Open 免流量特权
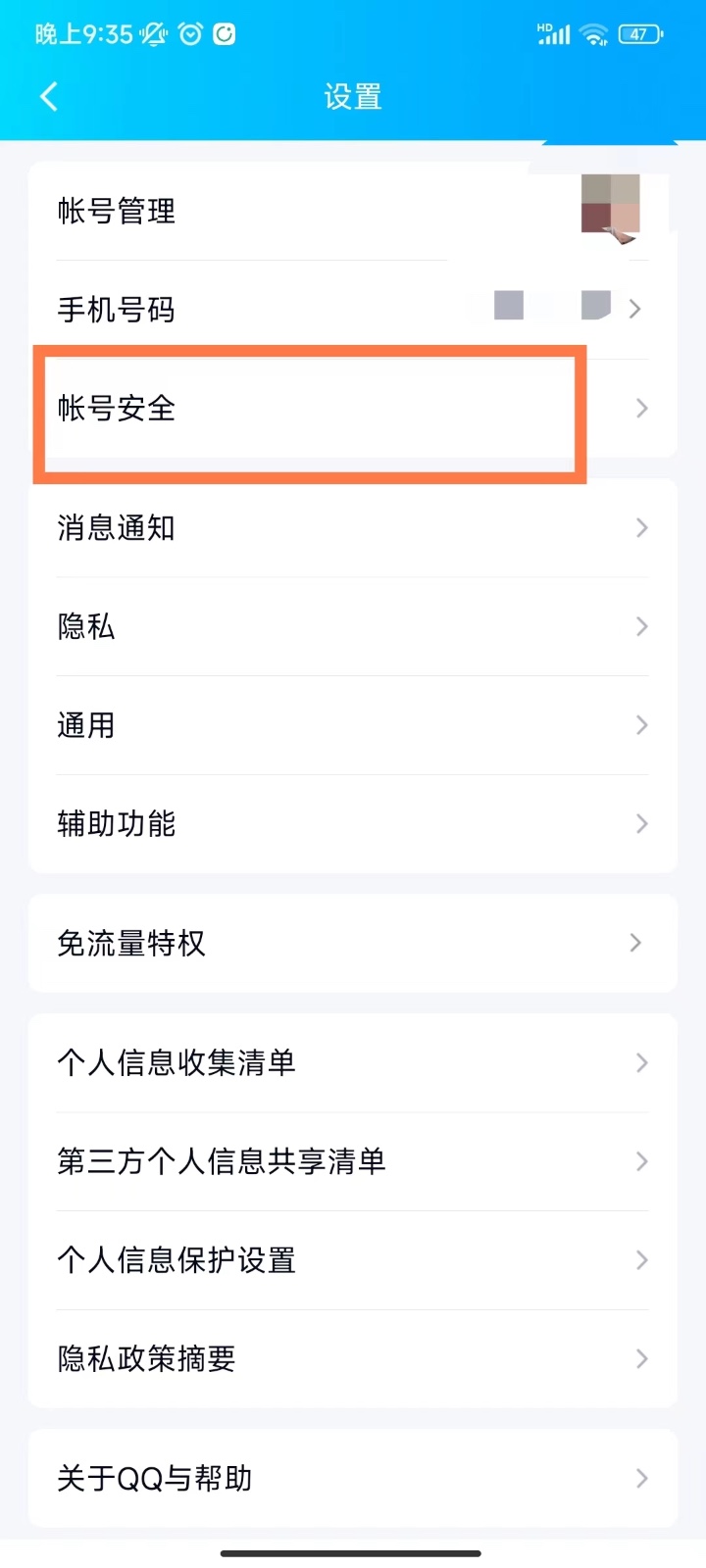This screenshot has height=1568, width=706. point(131,943)
